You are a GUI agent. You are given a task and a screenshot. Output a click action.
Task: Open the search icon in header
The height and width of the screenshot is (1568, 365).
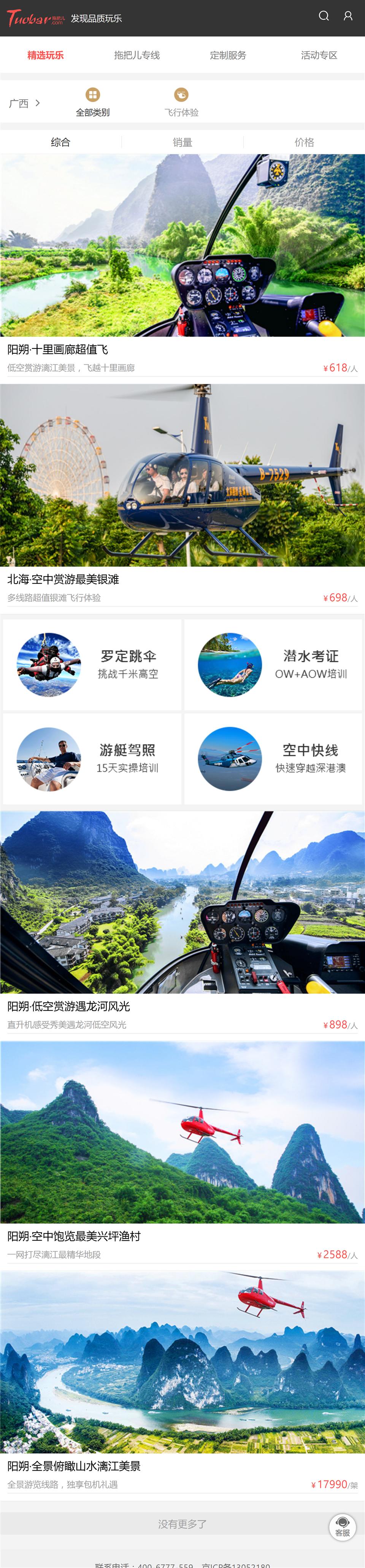(324, 16)
